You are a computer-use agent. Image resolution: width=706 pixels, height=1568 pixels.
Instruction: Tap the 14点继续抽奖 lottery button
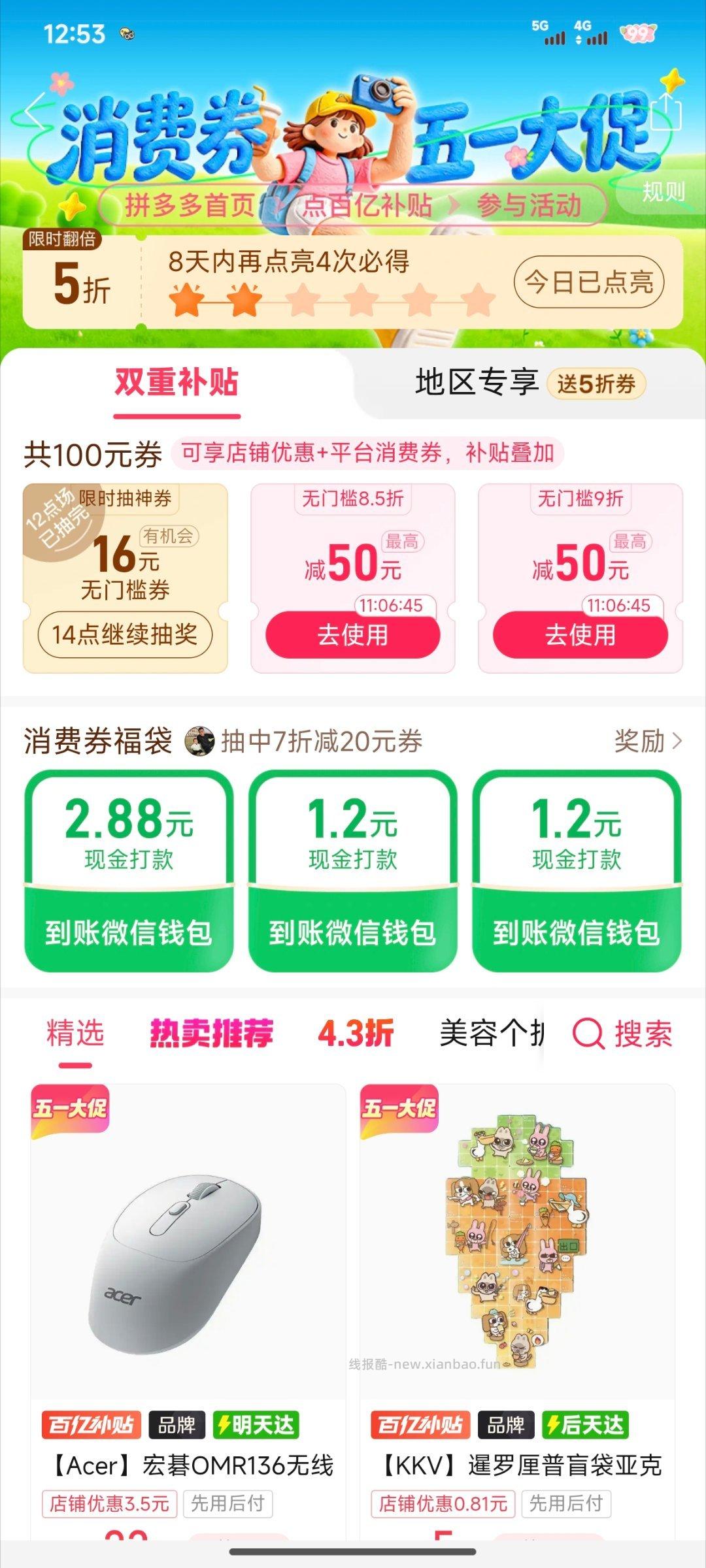click(x=128, y=634)
